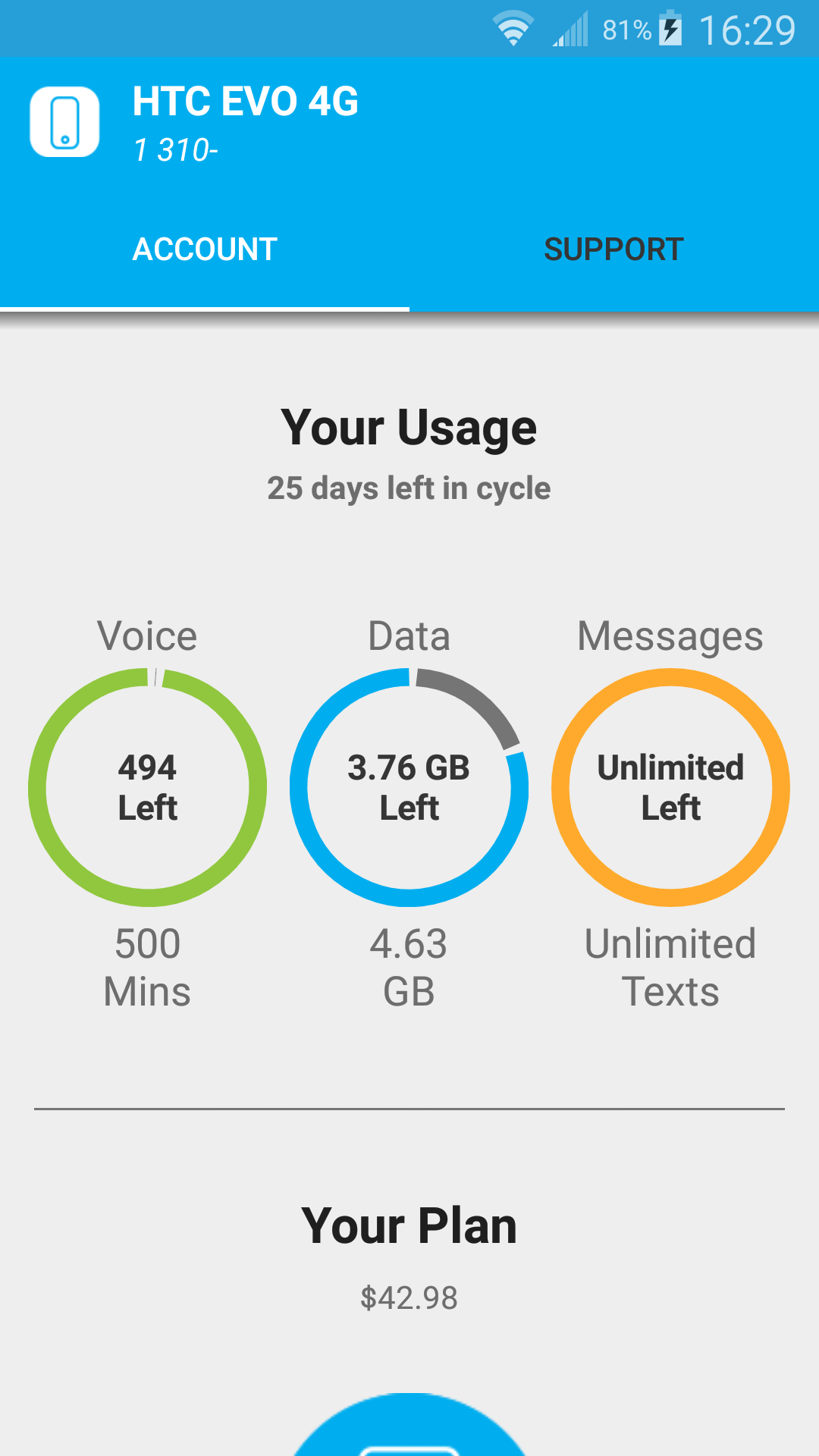
Task: Select the Account tab
Action: [x=205, y=249]
